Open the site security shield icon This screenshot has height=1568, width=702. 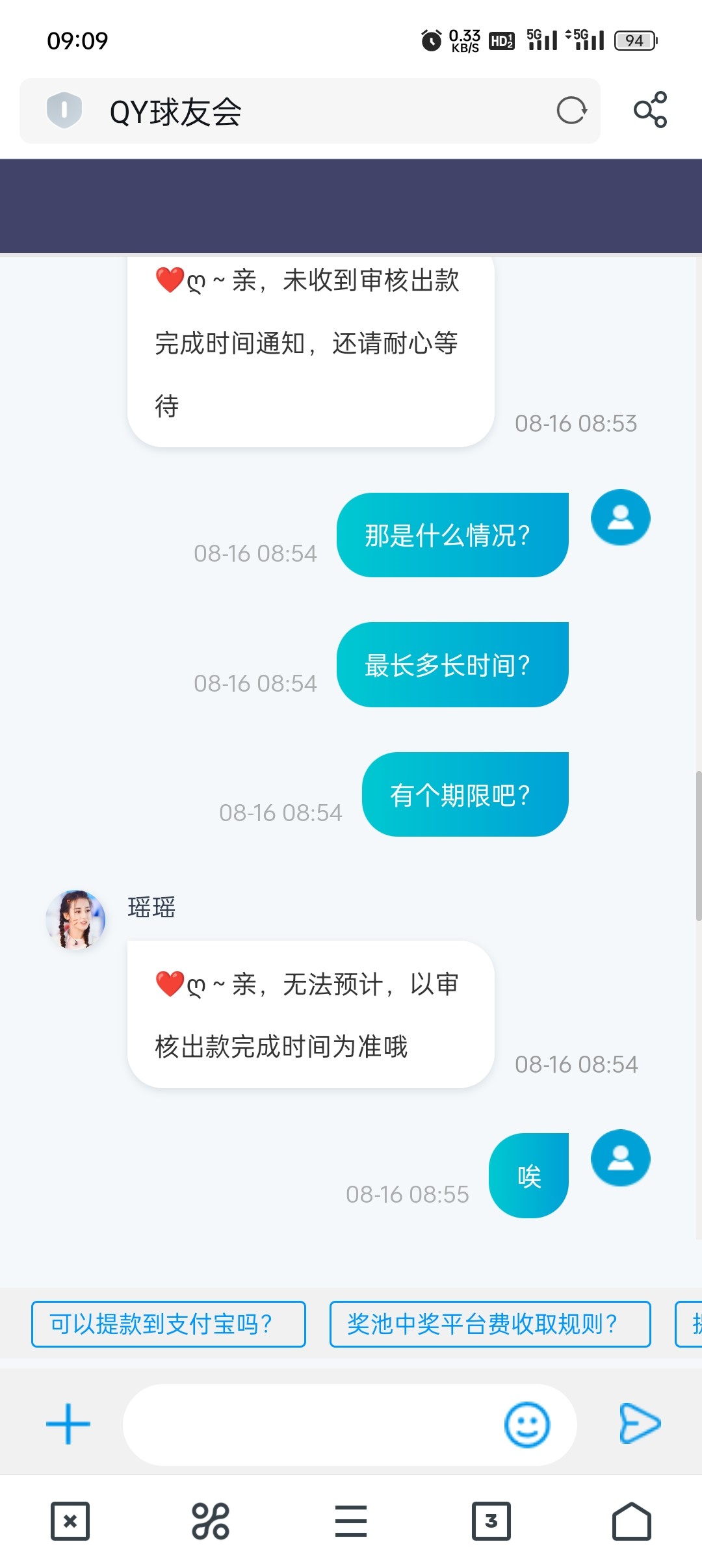(x=64, y=111)
